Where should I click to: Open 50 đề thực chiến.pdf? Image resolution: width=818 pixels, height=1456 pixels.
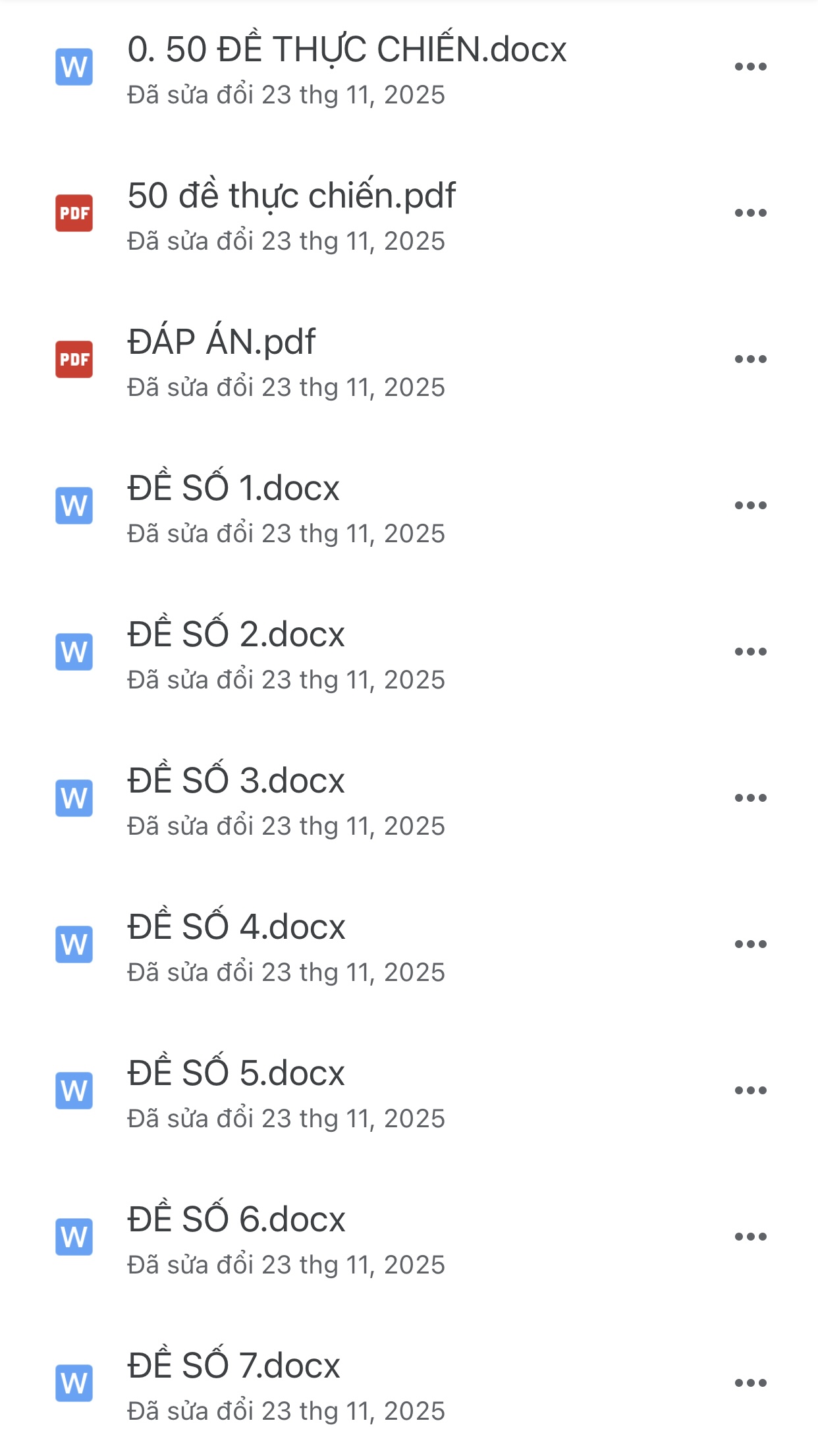pos(291,196)
